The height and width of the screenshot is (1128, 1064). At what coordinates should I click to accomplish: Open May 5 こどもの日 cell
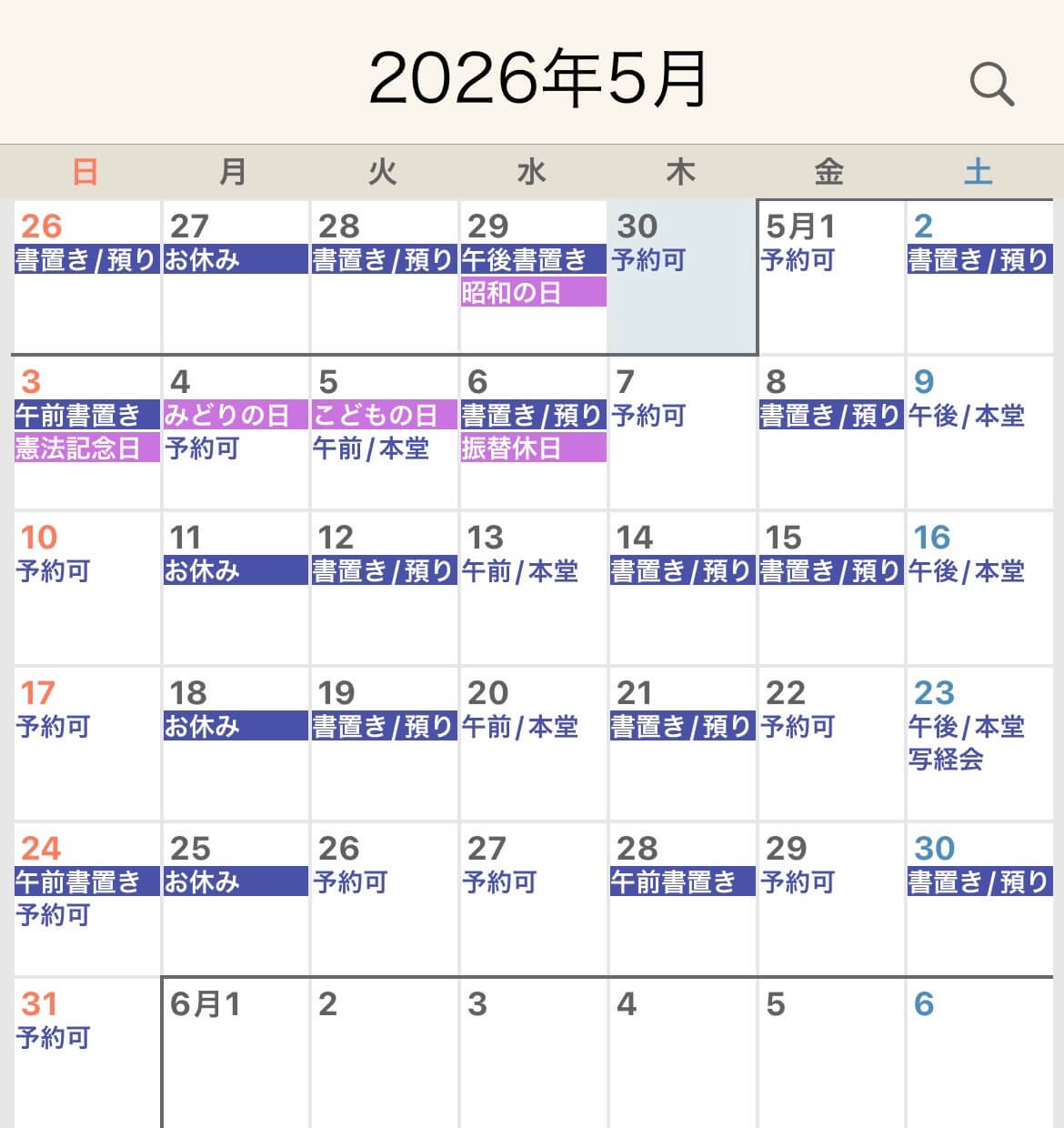[x=384, y=433]
